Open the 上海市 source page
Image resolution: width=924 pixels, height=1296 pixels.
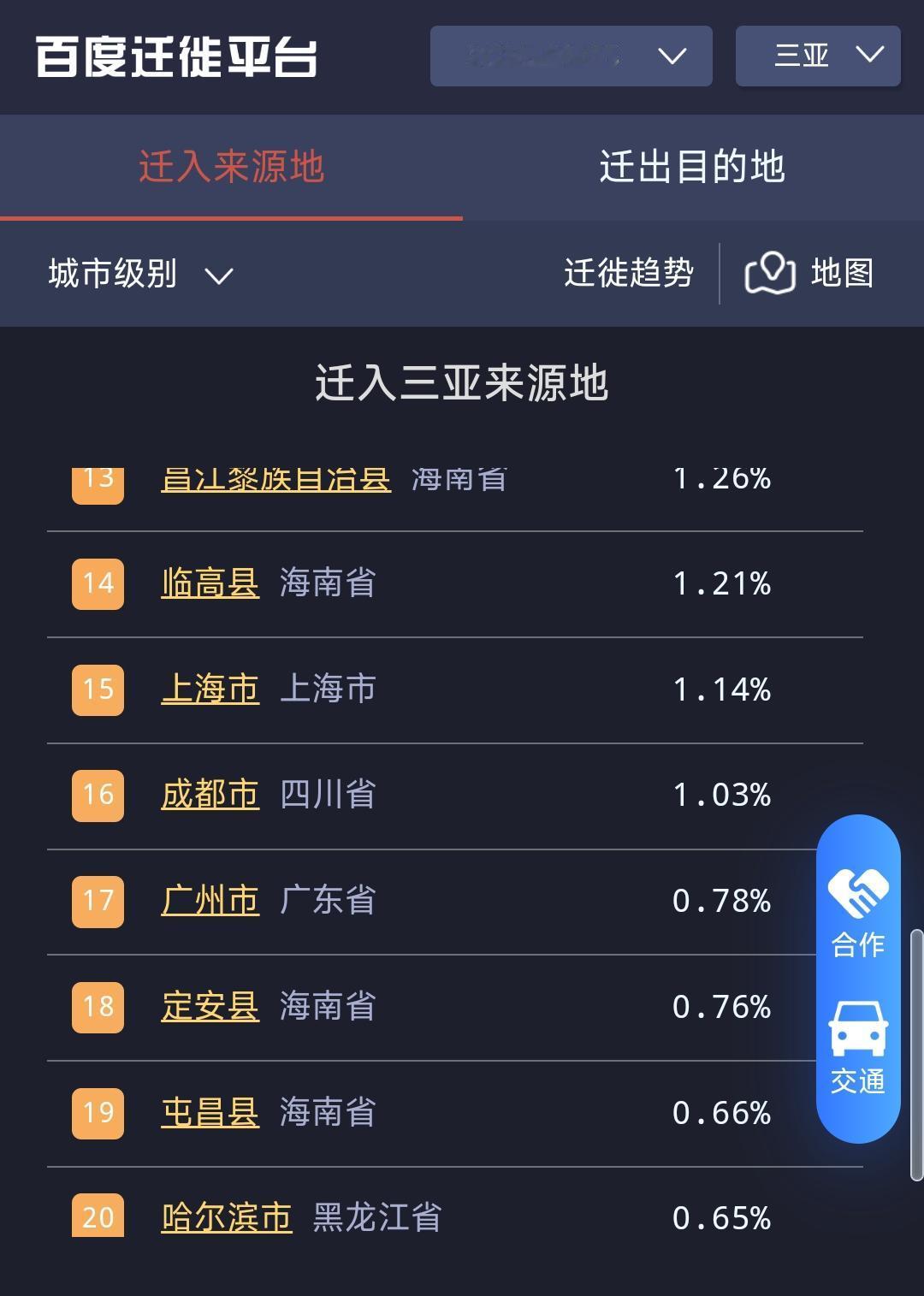210,689
